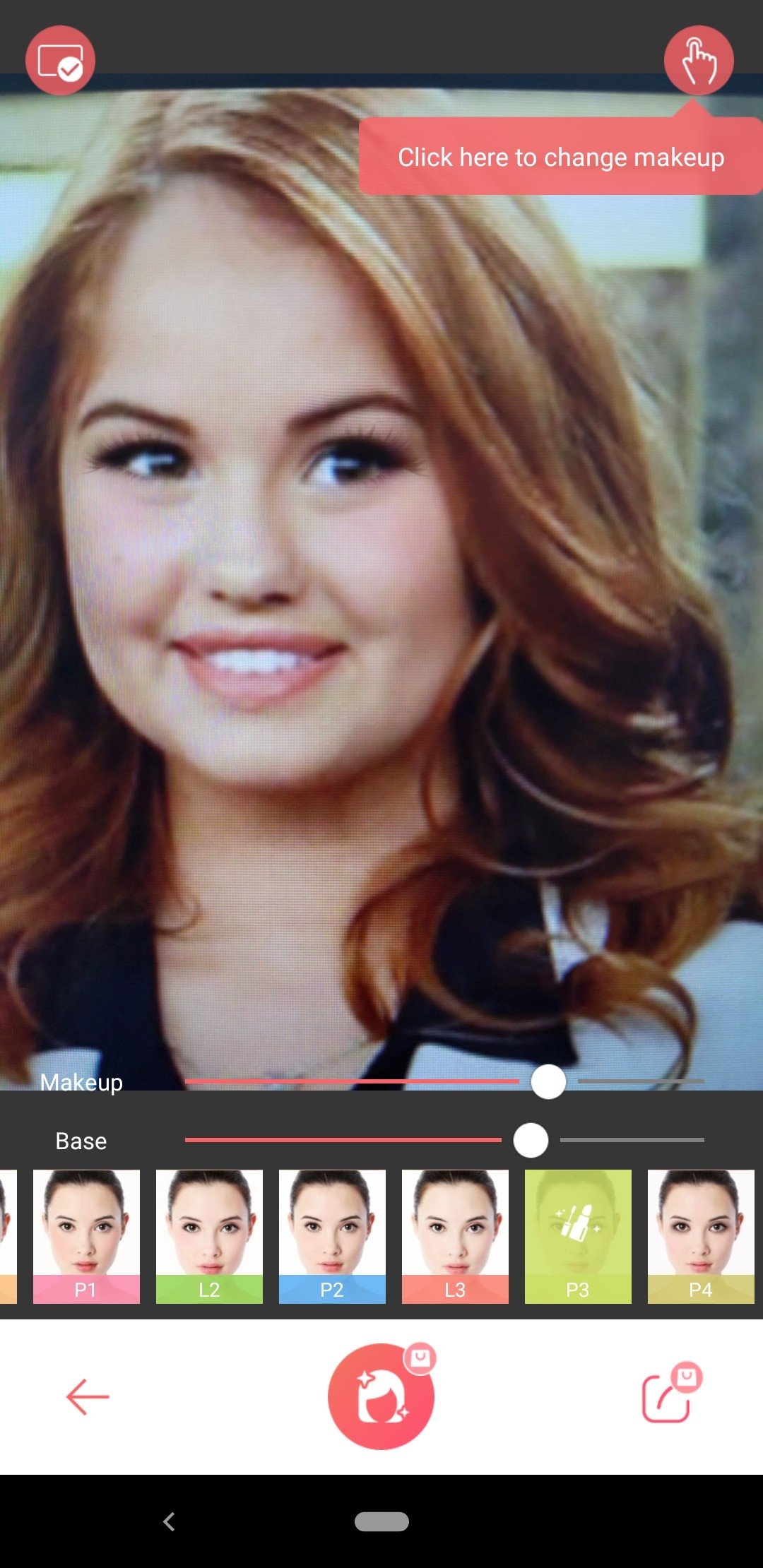The image size is (763, 1568).
Task: Tap the Makeup intensity slider
Action: (x=548, y=1081)
